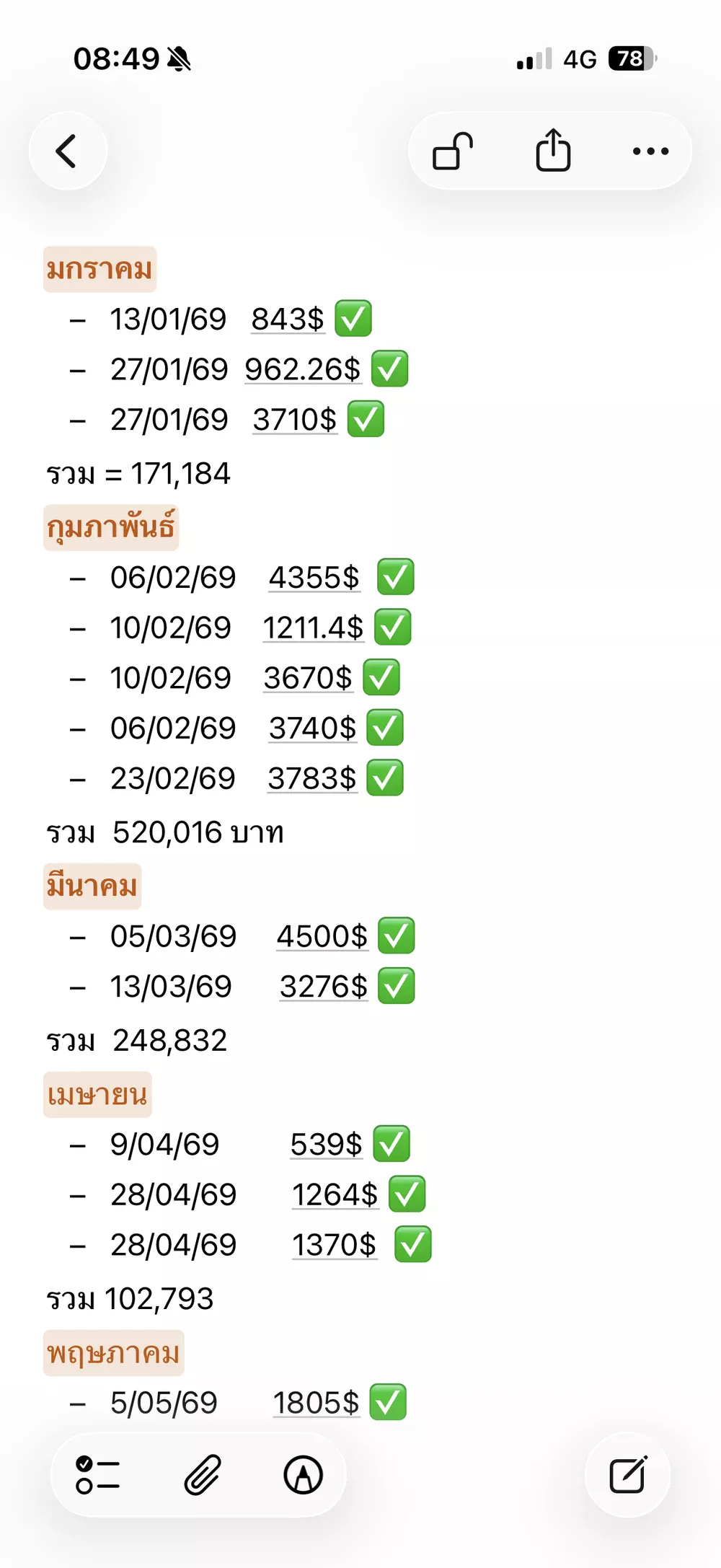Screen dimensions: 721x1568
Task: Open the markup pen tool
Action: coord(304,1475)
